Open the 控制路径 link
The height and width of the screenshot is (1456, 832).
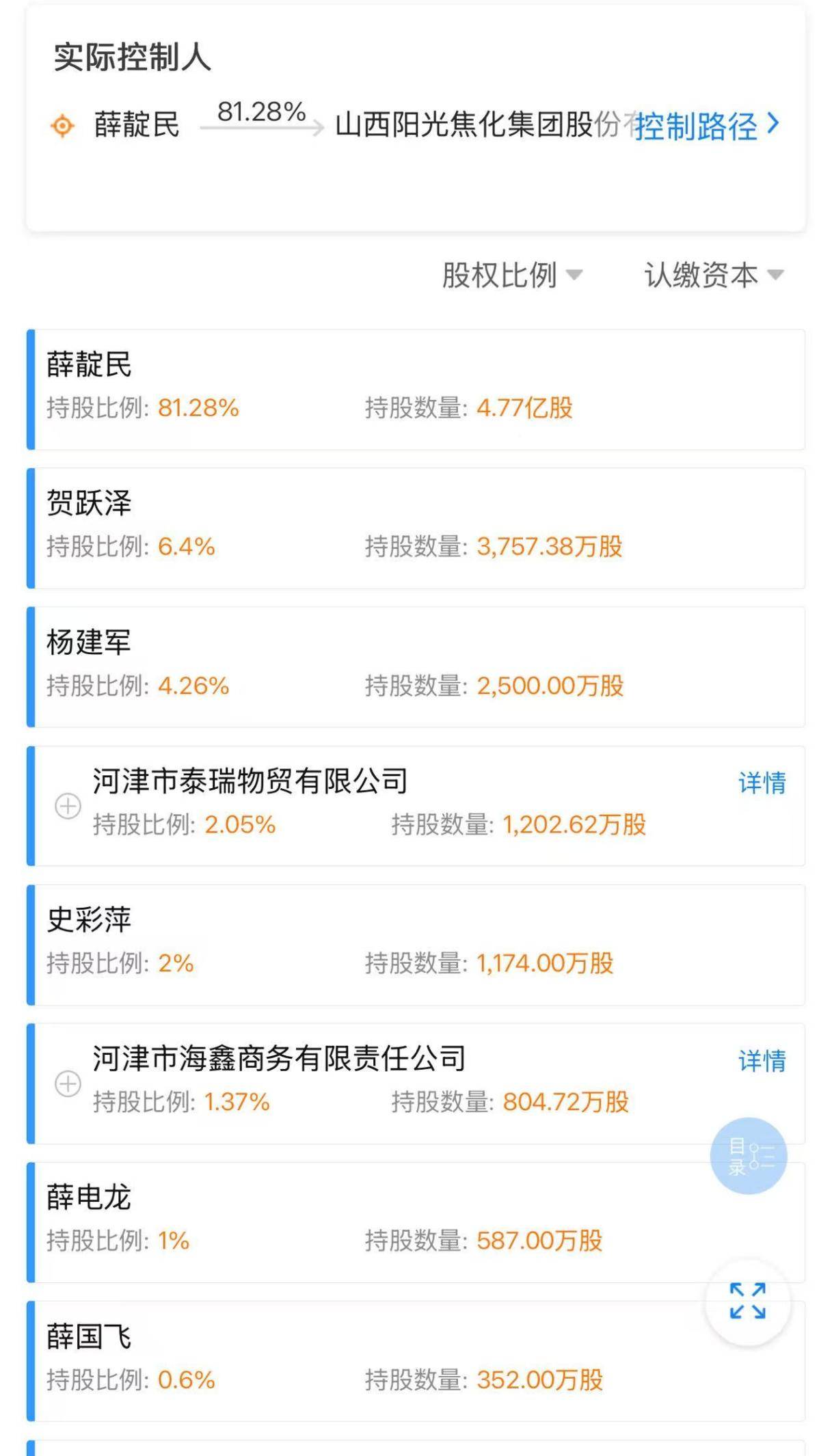[708, 126]
